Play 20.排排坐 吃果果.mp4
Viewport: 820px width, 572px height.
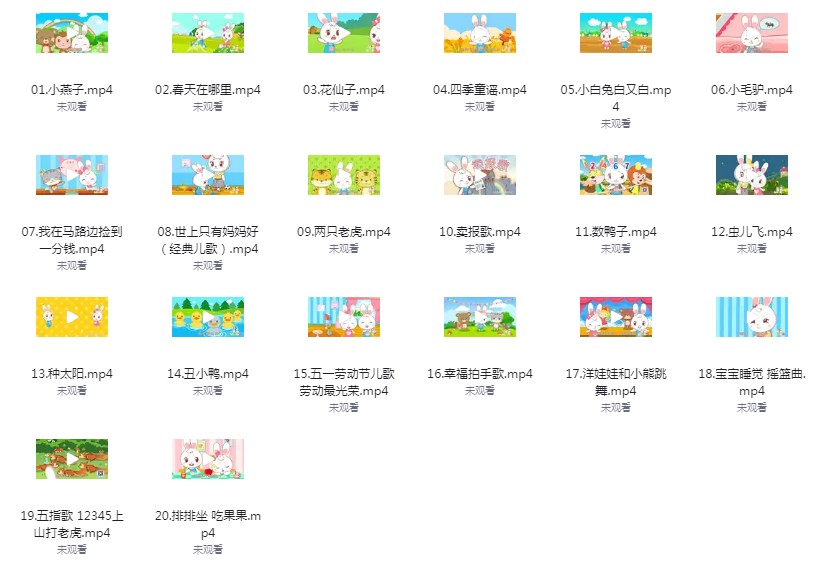click(x=208, y=459)
